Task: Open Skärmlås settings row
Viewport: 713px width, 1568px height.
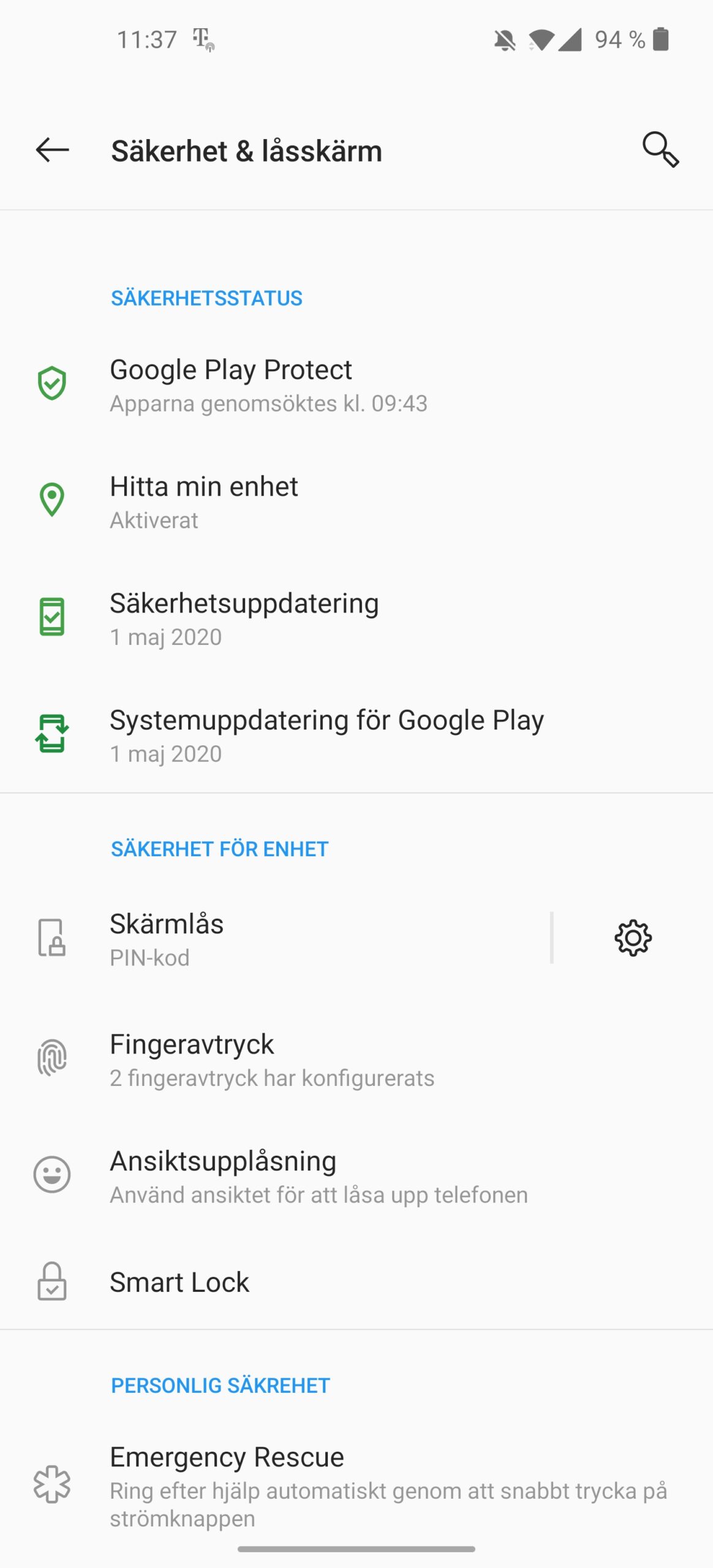Action: [x=276, y=938]
